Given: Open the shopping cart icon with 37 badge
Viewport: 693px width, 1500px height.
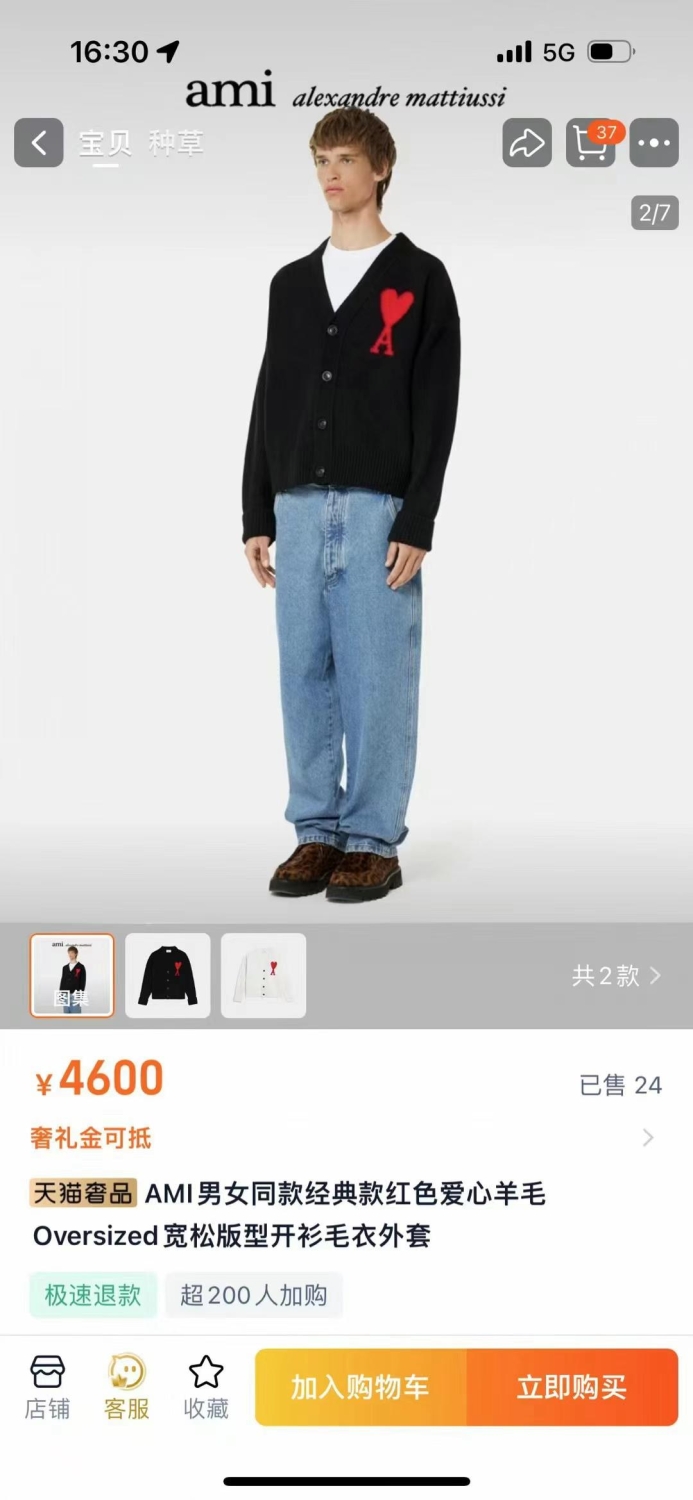Looking at the screenshot, I should point(591,143).
